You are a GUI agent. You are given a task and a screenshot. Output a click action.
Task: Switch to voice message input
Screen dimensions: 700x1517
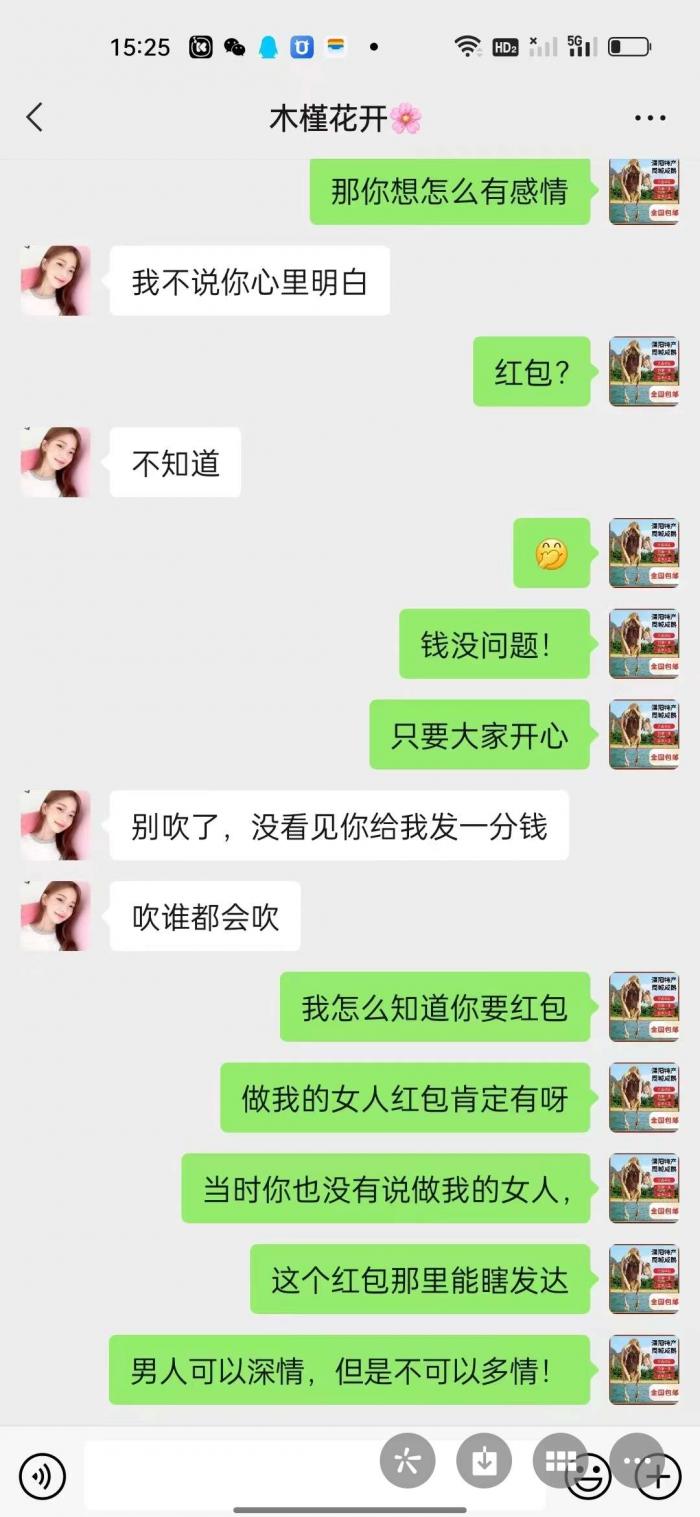pyautogui.click(x=42, y=1476)
